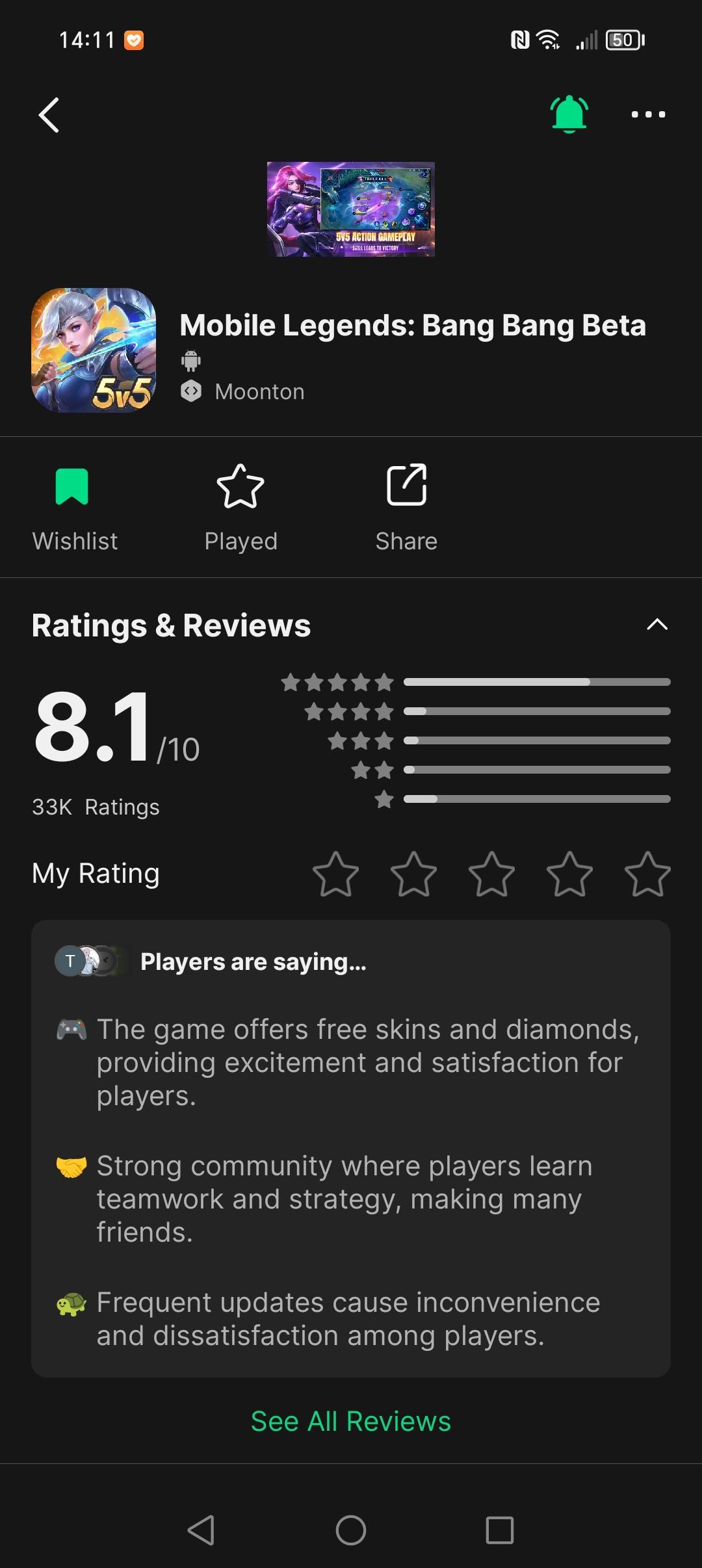Image resolution: width=702 pixels, height=1568 pixels.
Task: Collapse the Ratings & Reviews section
Action: tap(656, 625)
